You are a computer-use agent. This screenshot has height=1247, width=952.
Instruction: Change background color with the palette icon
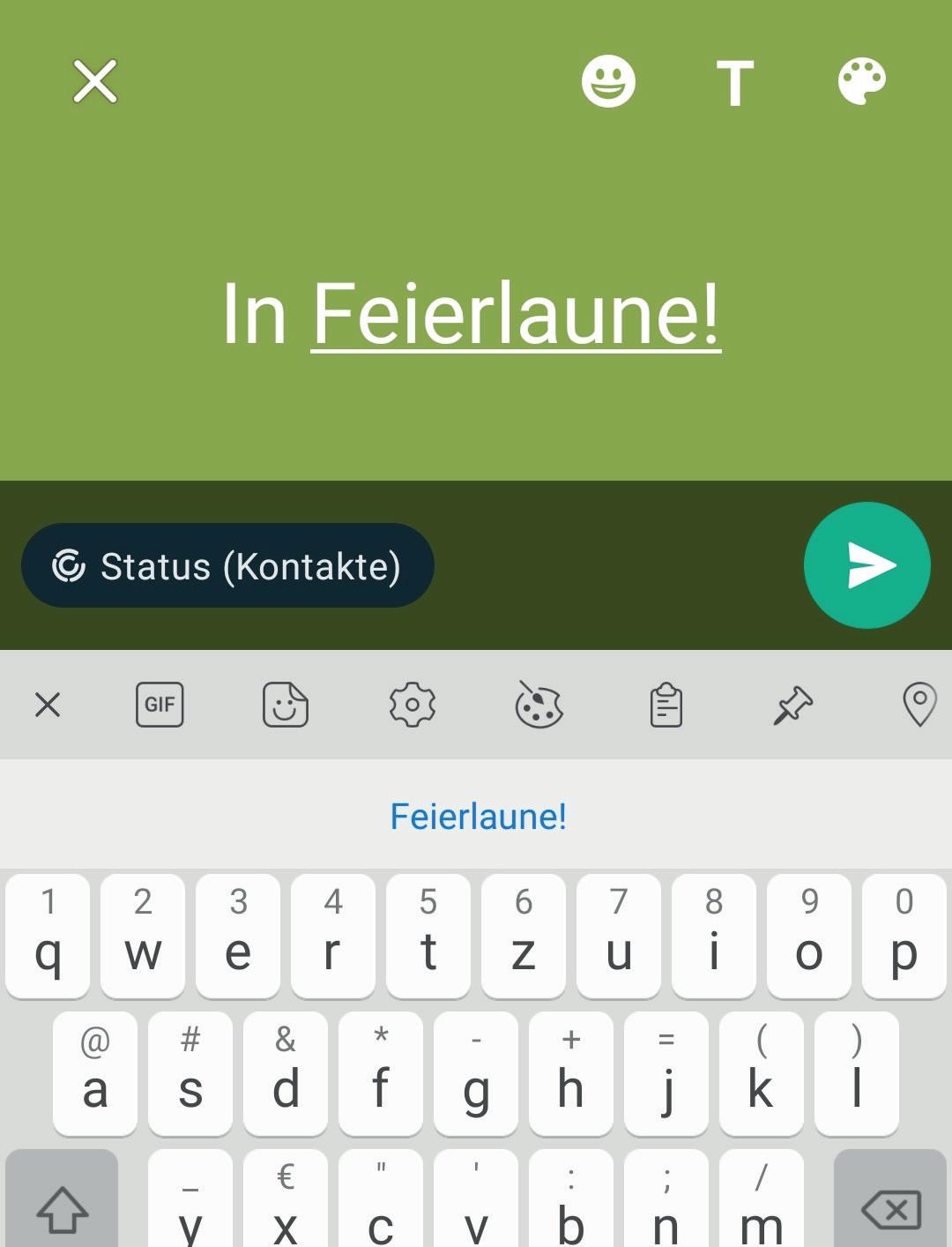tap(861, 82)
